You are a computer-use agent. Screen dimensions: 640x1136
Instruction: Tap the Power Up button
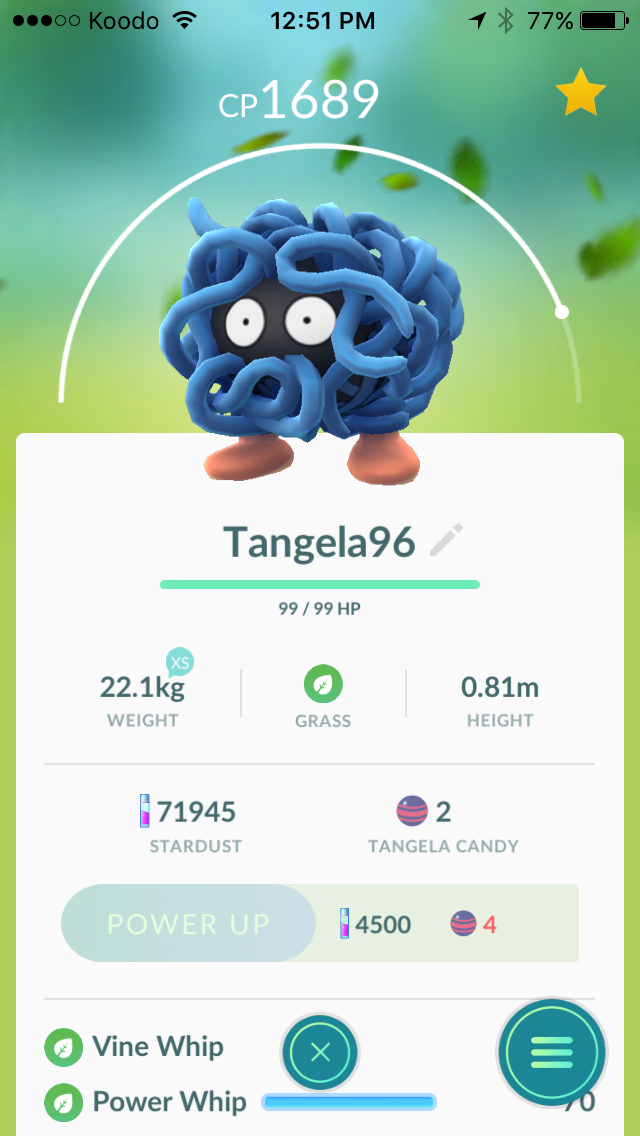188,923
